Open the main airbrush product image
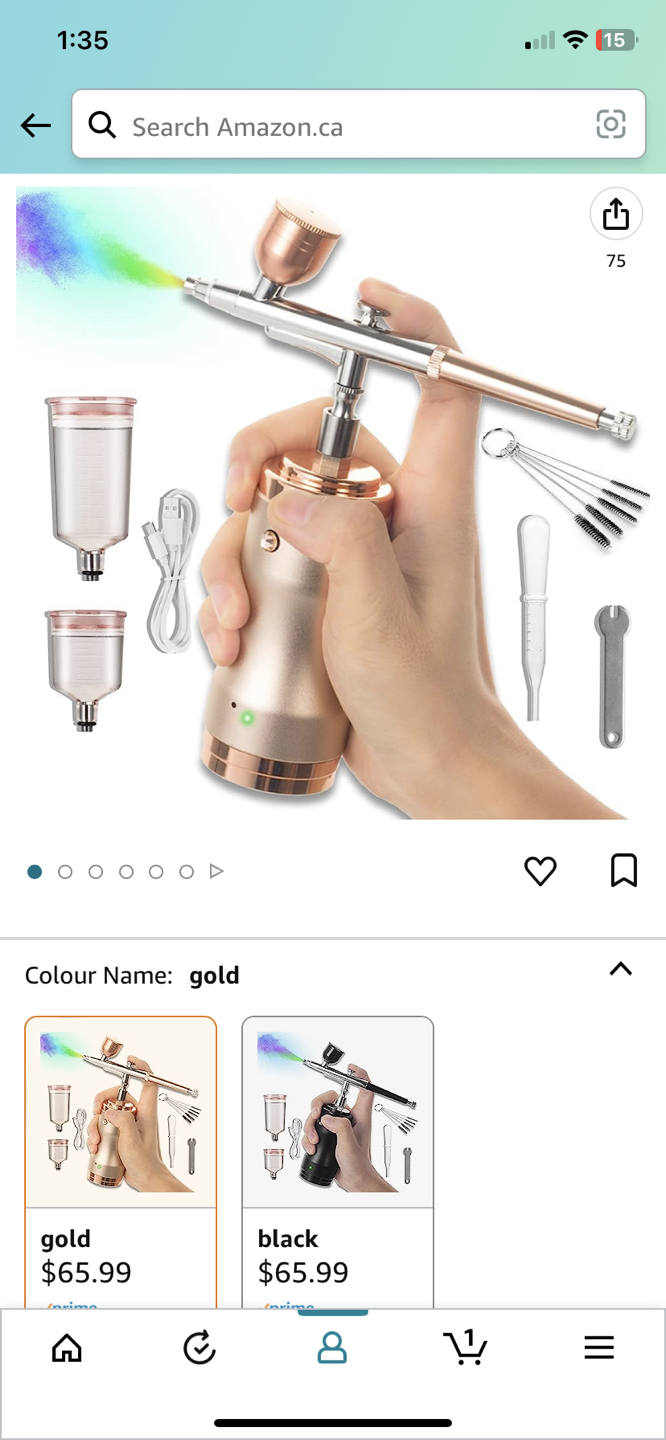 (330, 500)
